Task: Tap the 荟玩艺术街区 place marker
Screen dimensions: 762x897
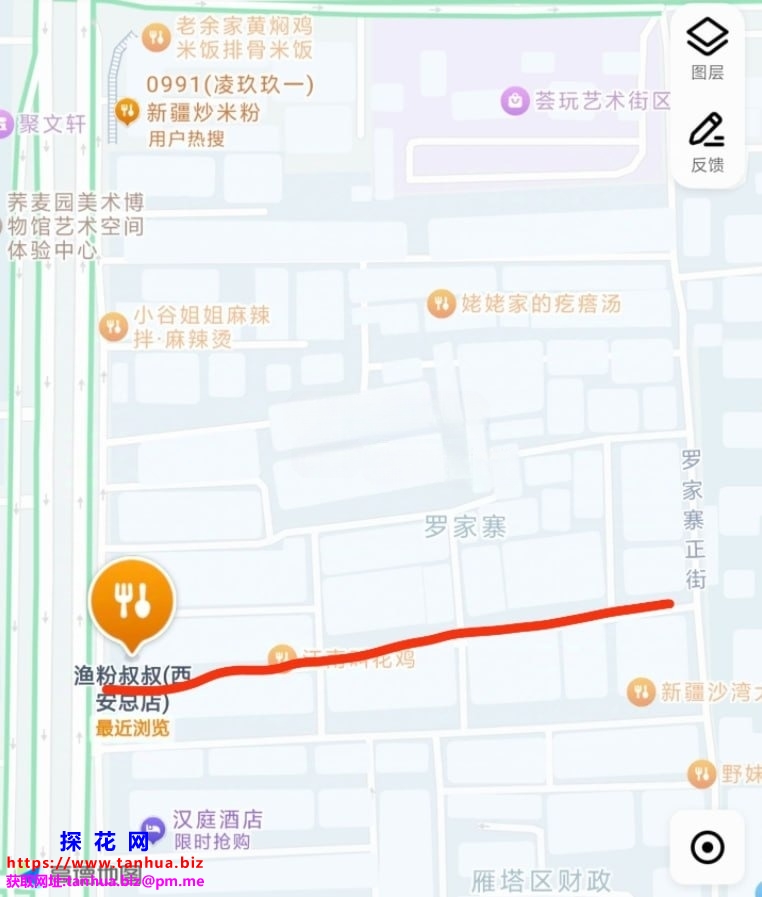Action: click(515, 101)
